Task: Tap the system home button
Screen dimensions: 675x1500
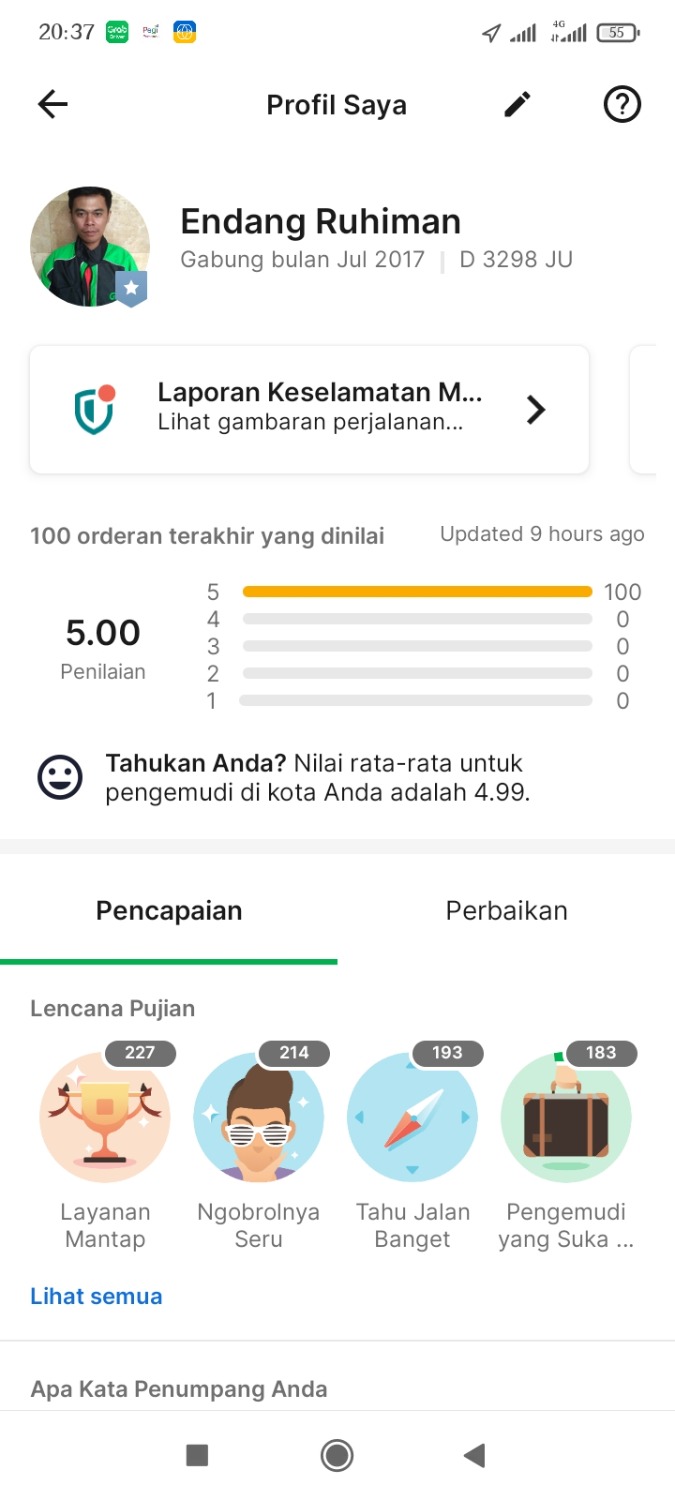Action: tap(337, 1455)
